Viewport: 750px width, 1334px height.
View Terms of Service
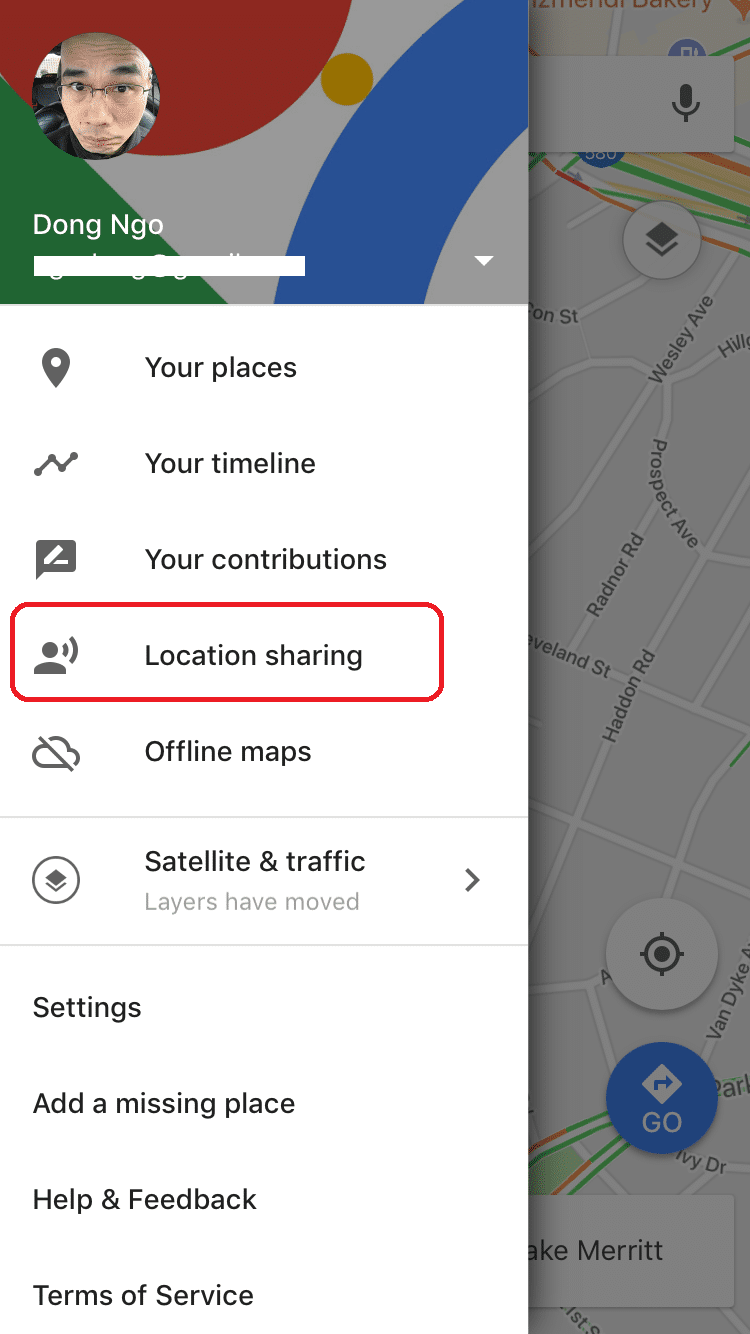click(x=143, y=1296)
